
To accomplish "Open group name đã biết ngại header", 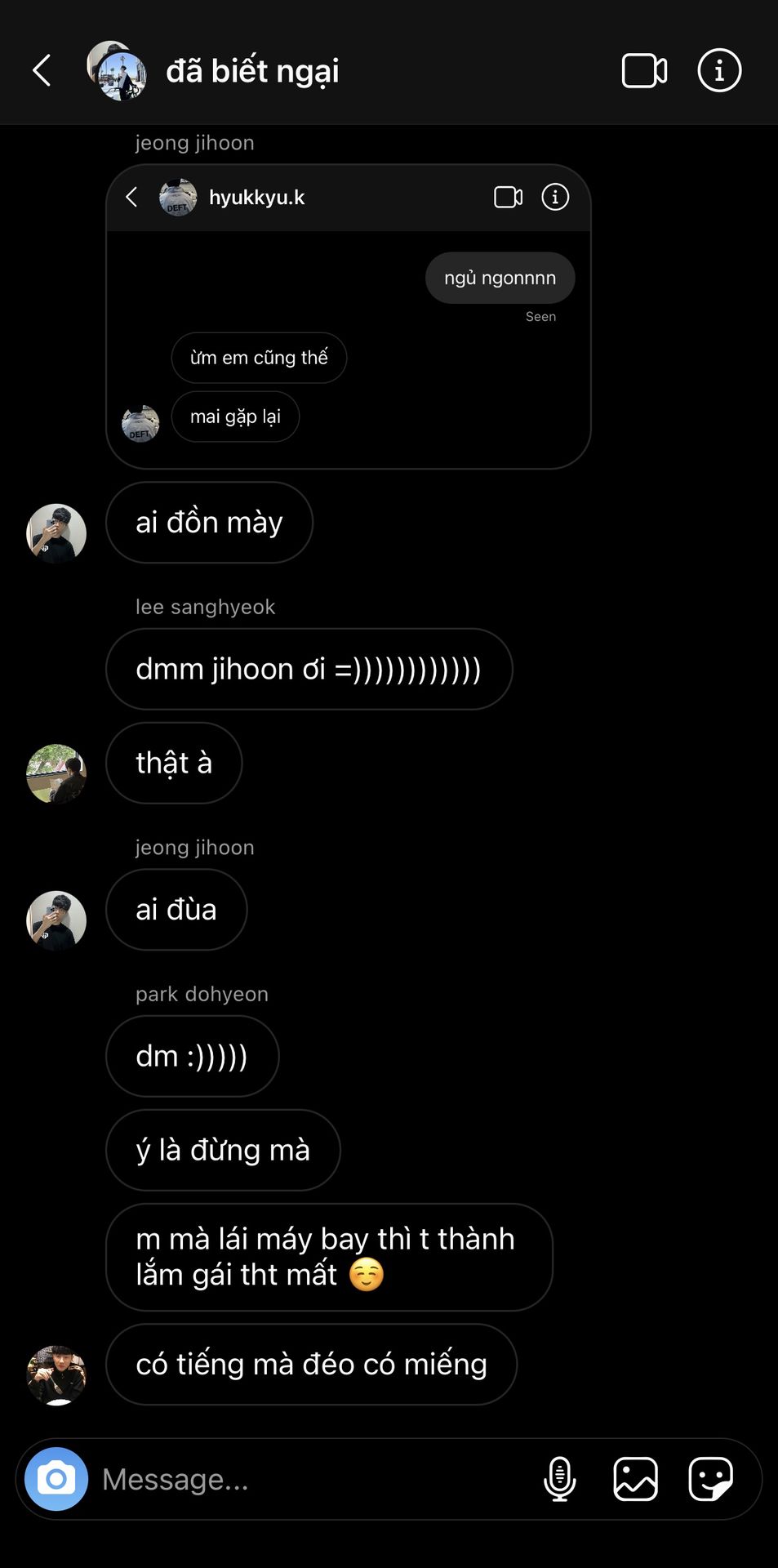I will (252, 70).
